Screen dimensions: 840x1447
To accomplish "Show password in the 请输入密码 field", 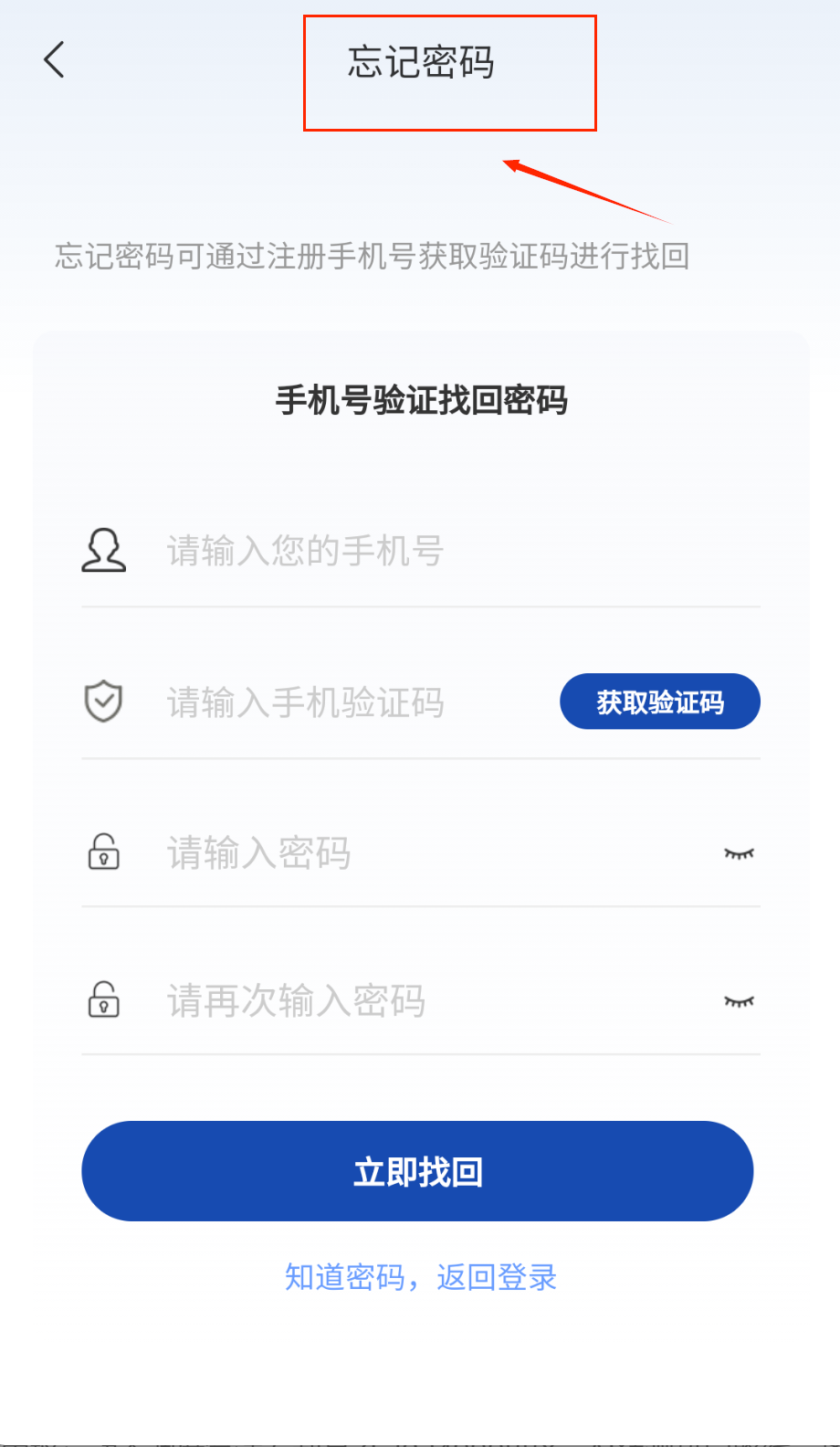I will click(x=739, y=853).
